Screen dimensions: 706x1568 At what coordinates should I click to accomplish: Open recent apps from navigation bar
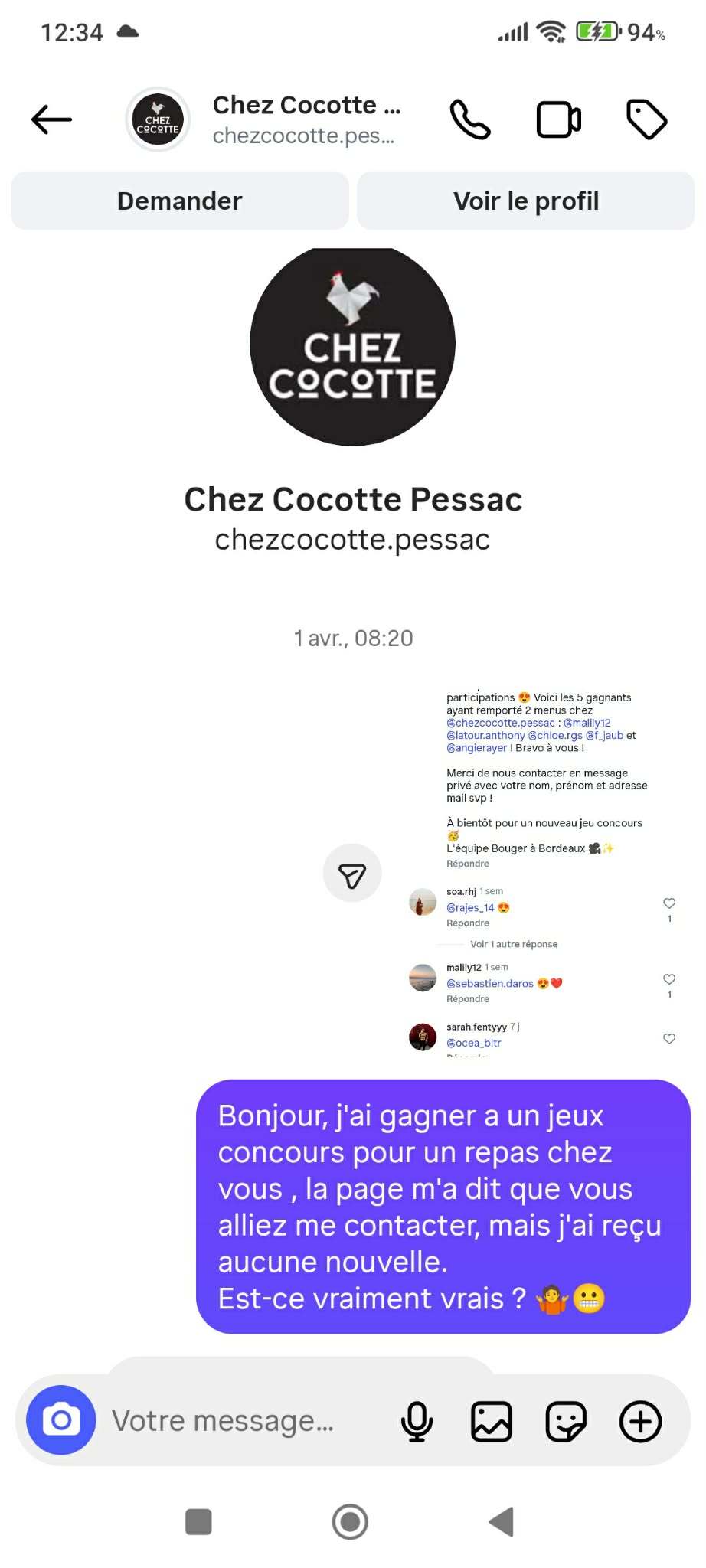198,1521
